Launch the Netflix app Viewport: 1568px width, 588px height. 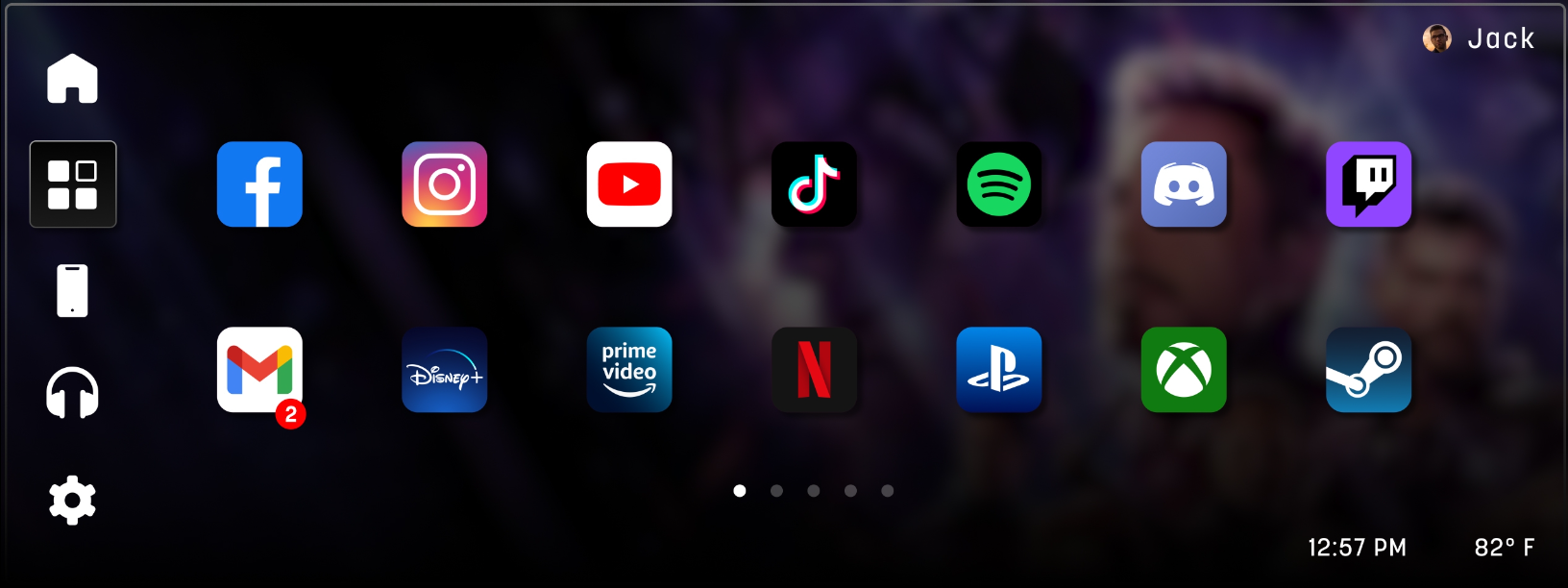click(814, 370)
